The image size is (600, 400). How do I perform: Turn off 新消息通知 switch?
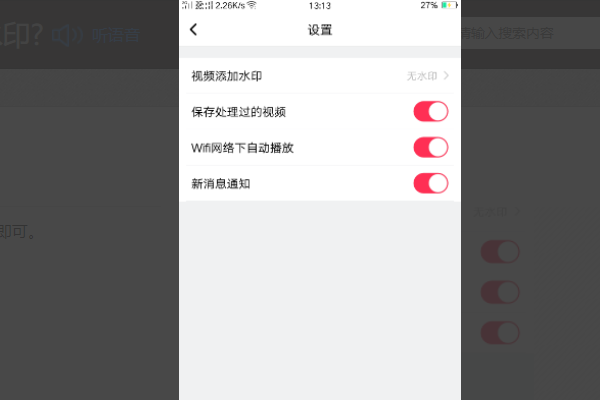[x=431, y=183]
